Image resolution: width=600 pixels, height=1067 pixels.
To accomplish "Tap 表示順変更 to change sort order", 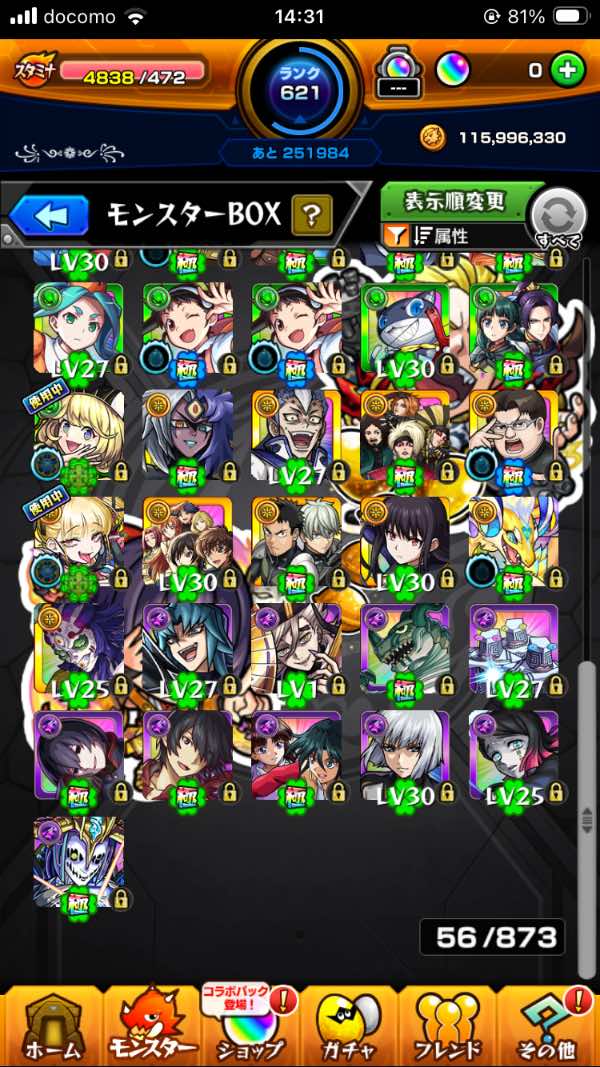I will (x=458, y=200).
